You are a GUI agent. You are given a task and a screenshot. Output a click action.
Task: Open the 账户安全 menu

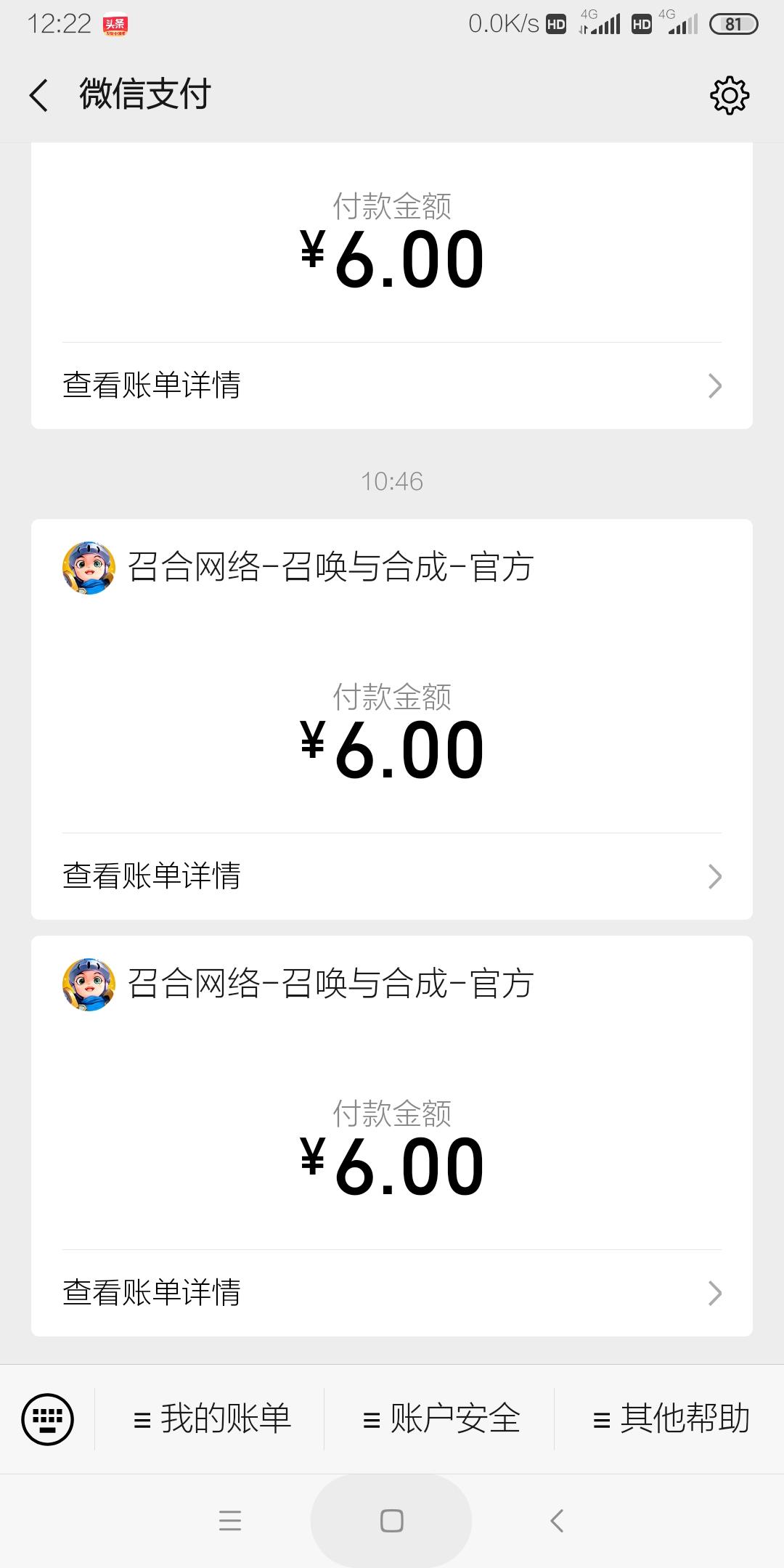pos(441,1419)
